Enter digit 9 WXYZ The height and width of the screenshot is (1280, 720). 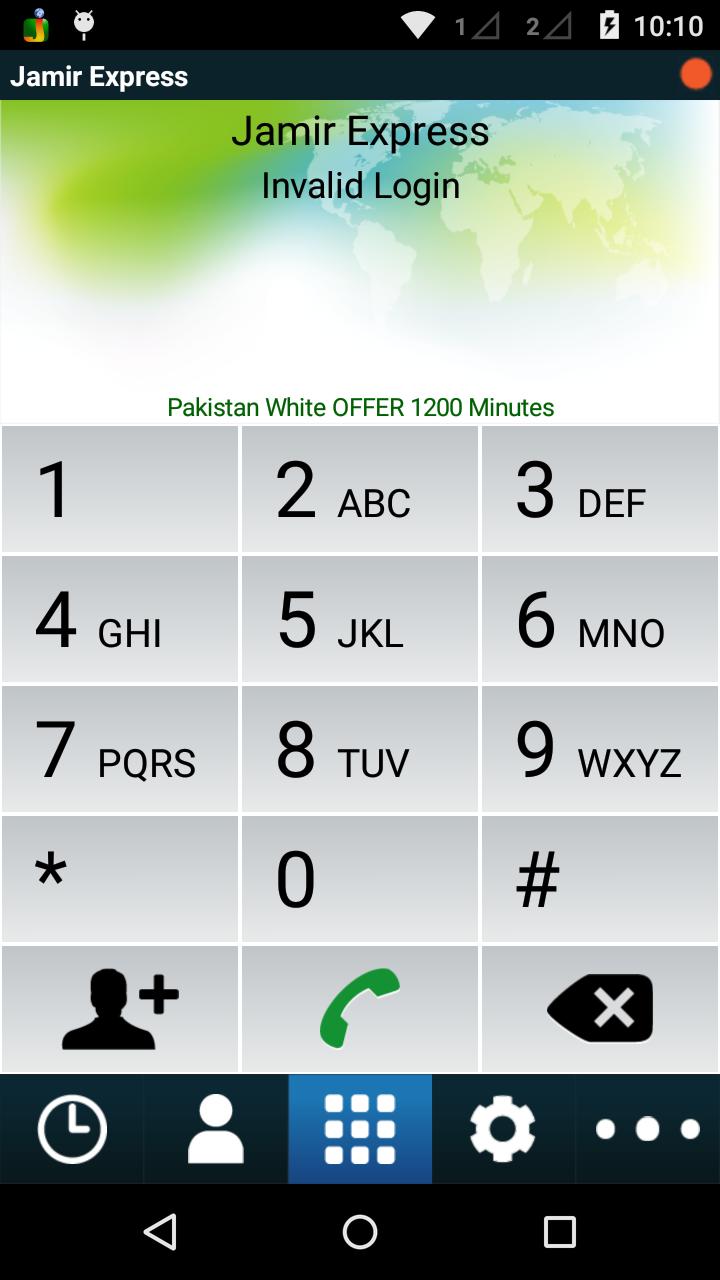[600, 749]
